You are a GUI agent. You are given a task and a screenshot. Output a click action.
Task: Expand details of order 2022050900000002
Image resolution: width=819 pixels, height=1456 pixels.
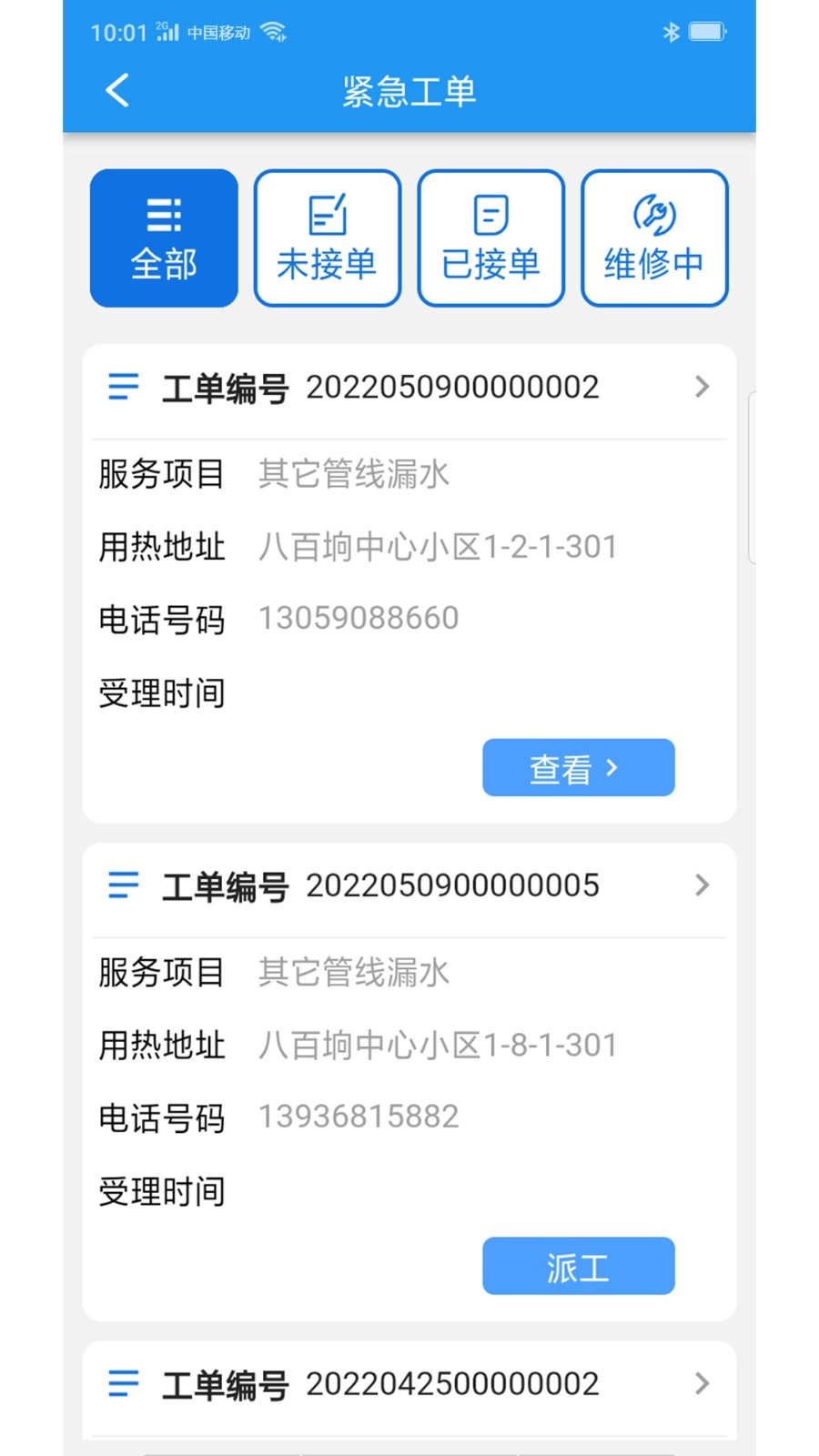[x=702, y=387]
